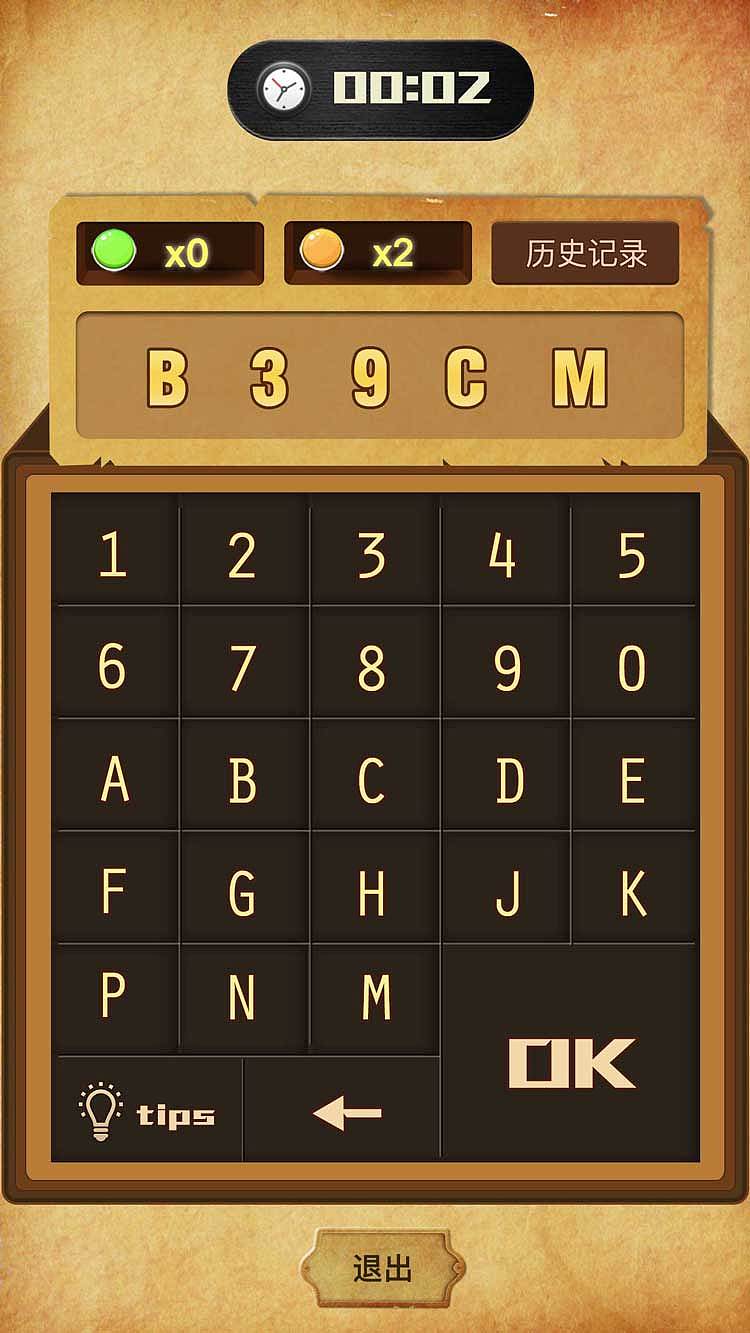Delete last character with the back arrow
The image size is (750, 1333).
(346, 1112)
